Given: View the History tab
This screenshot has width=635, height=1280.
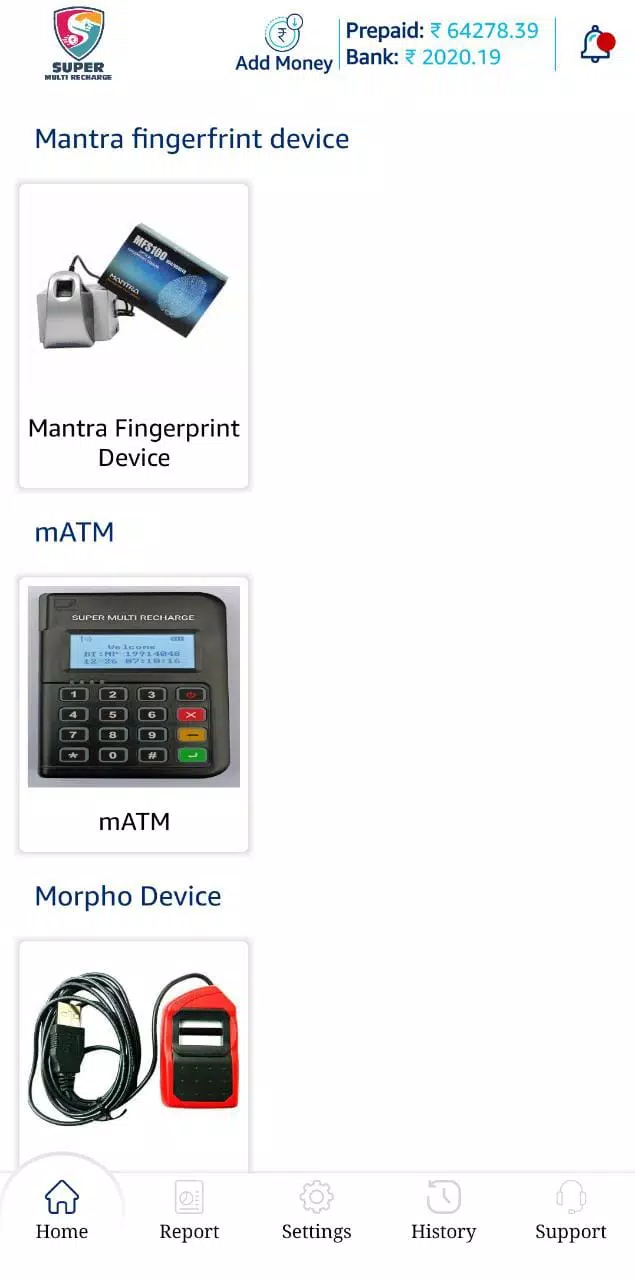Looking at the screenshot, I should [443, 1210].
